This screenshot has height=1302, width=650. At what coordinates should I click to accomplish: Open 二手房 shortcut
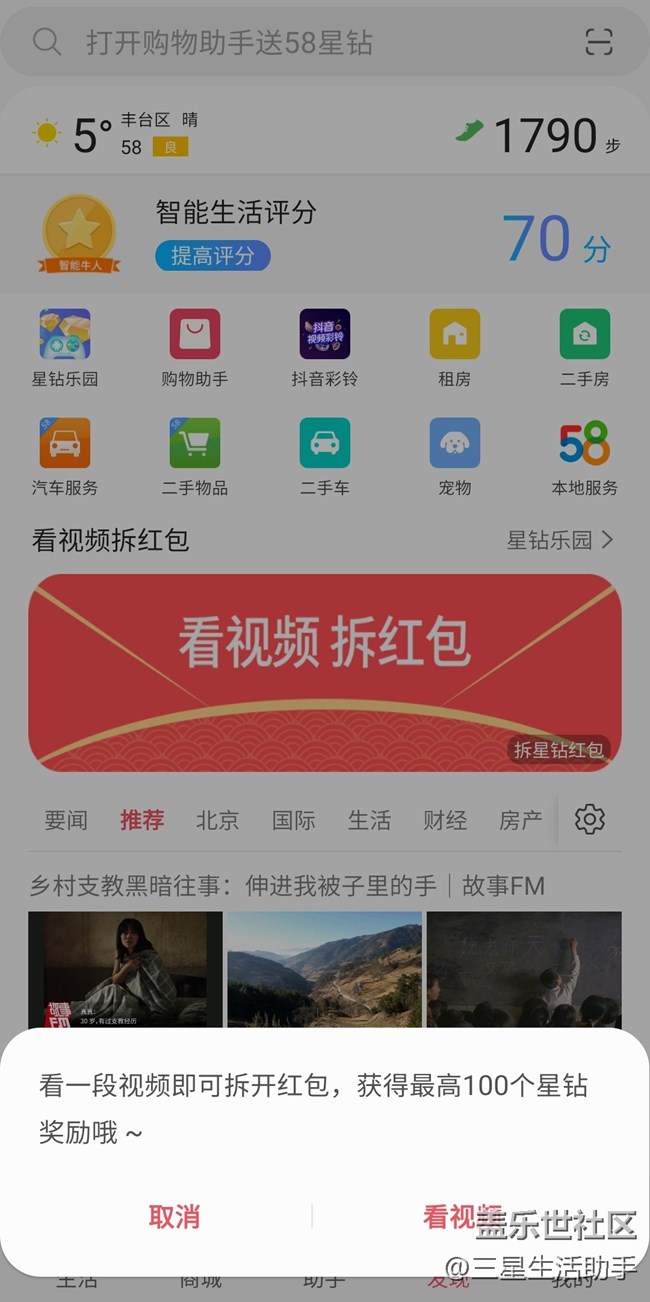585,346
